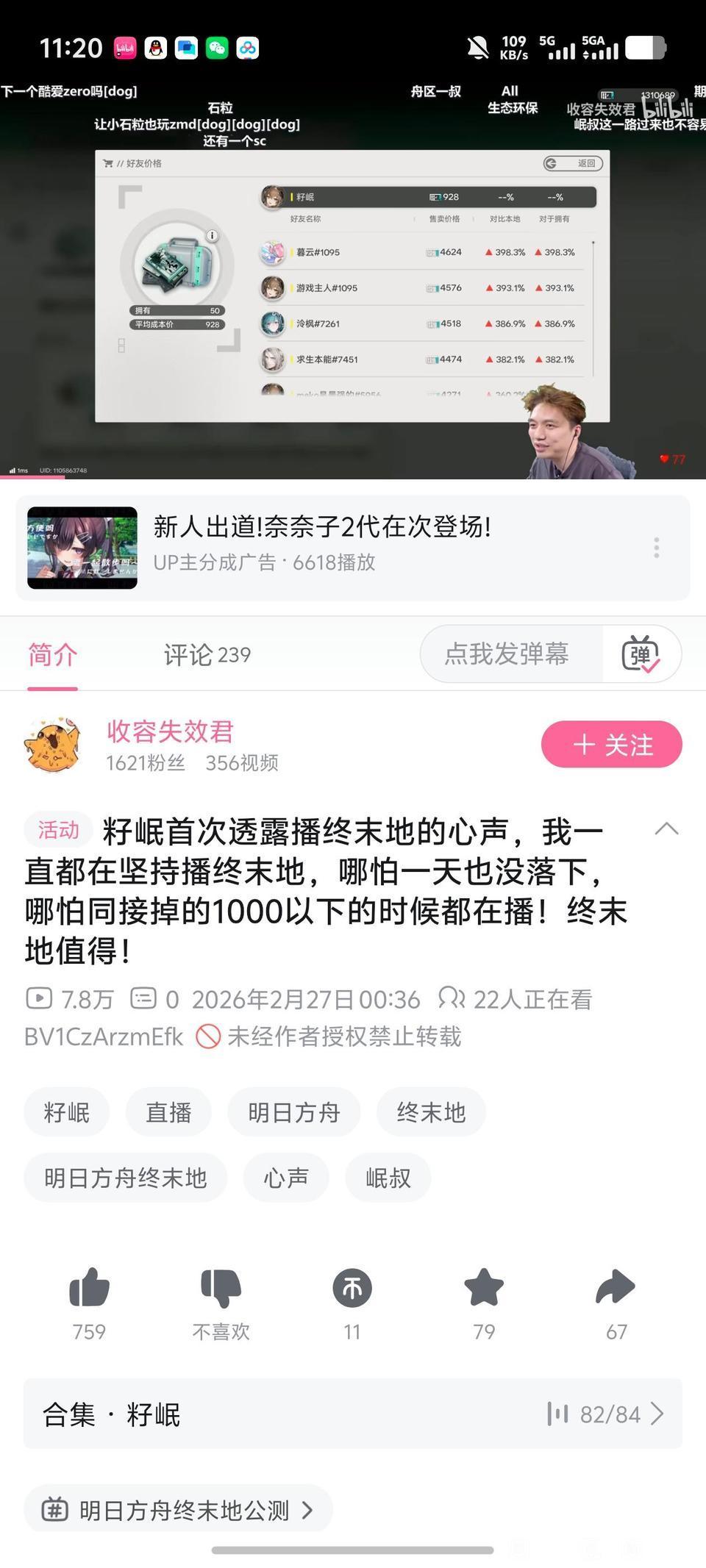The width and height of the screenshot is (706, 1568).
Task: Mark the video as 不喜欢
Action: click(221, 1288)
